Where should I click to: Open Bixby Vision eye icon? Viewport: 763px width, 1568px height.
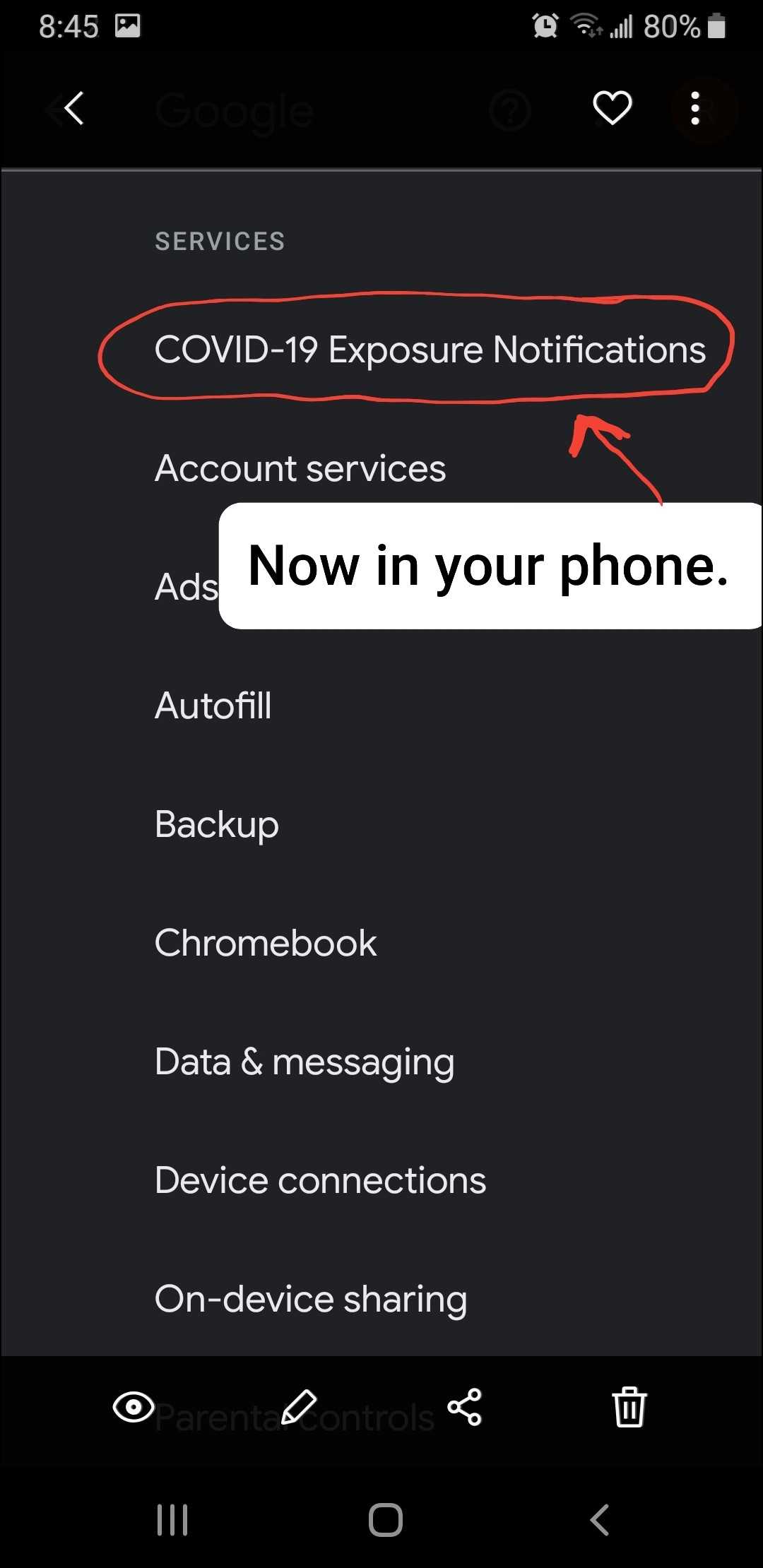point(133,1407)
